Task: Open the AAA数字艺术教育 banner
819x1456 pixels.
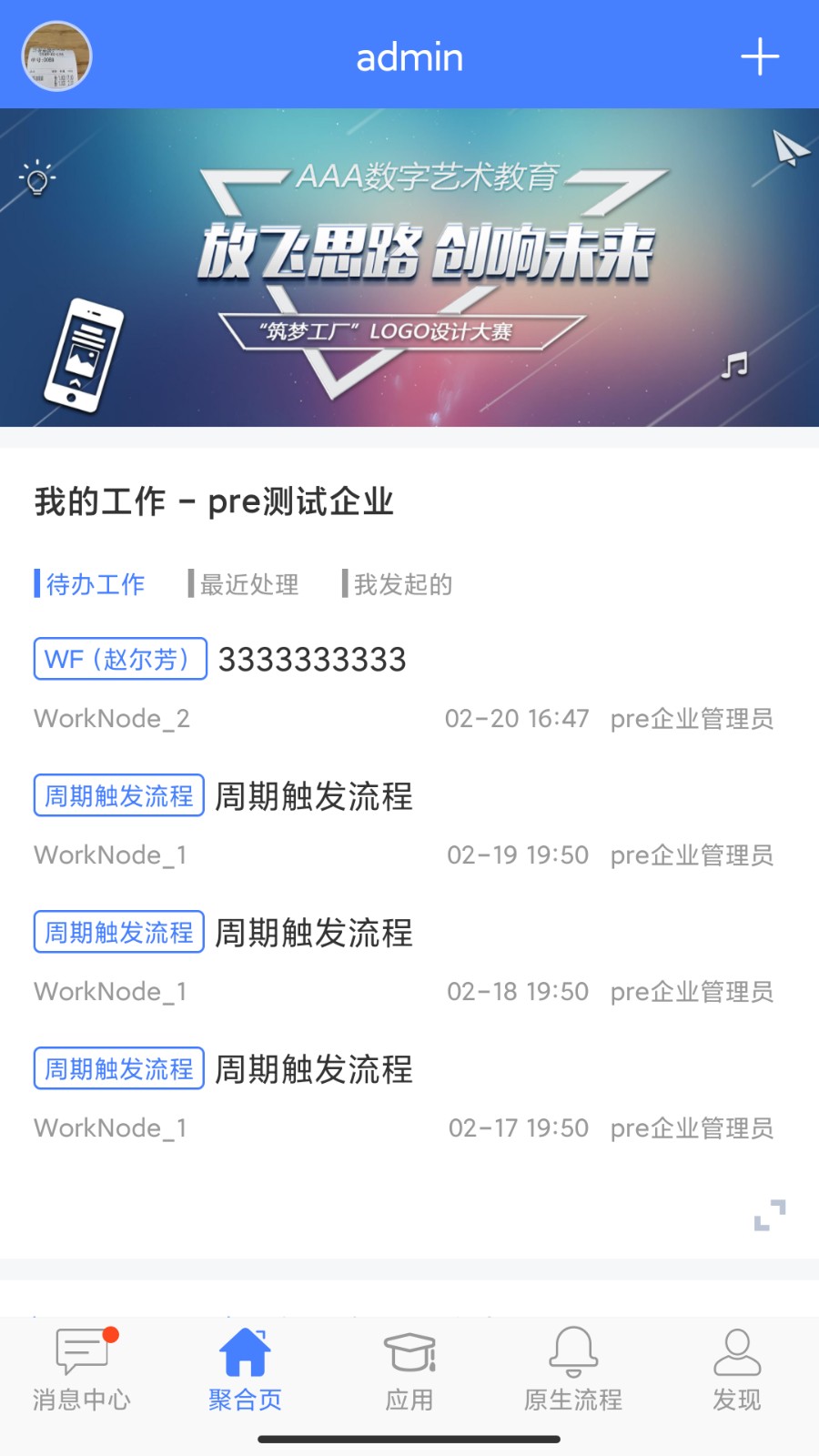Action: (x=409, y=268)
